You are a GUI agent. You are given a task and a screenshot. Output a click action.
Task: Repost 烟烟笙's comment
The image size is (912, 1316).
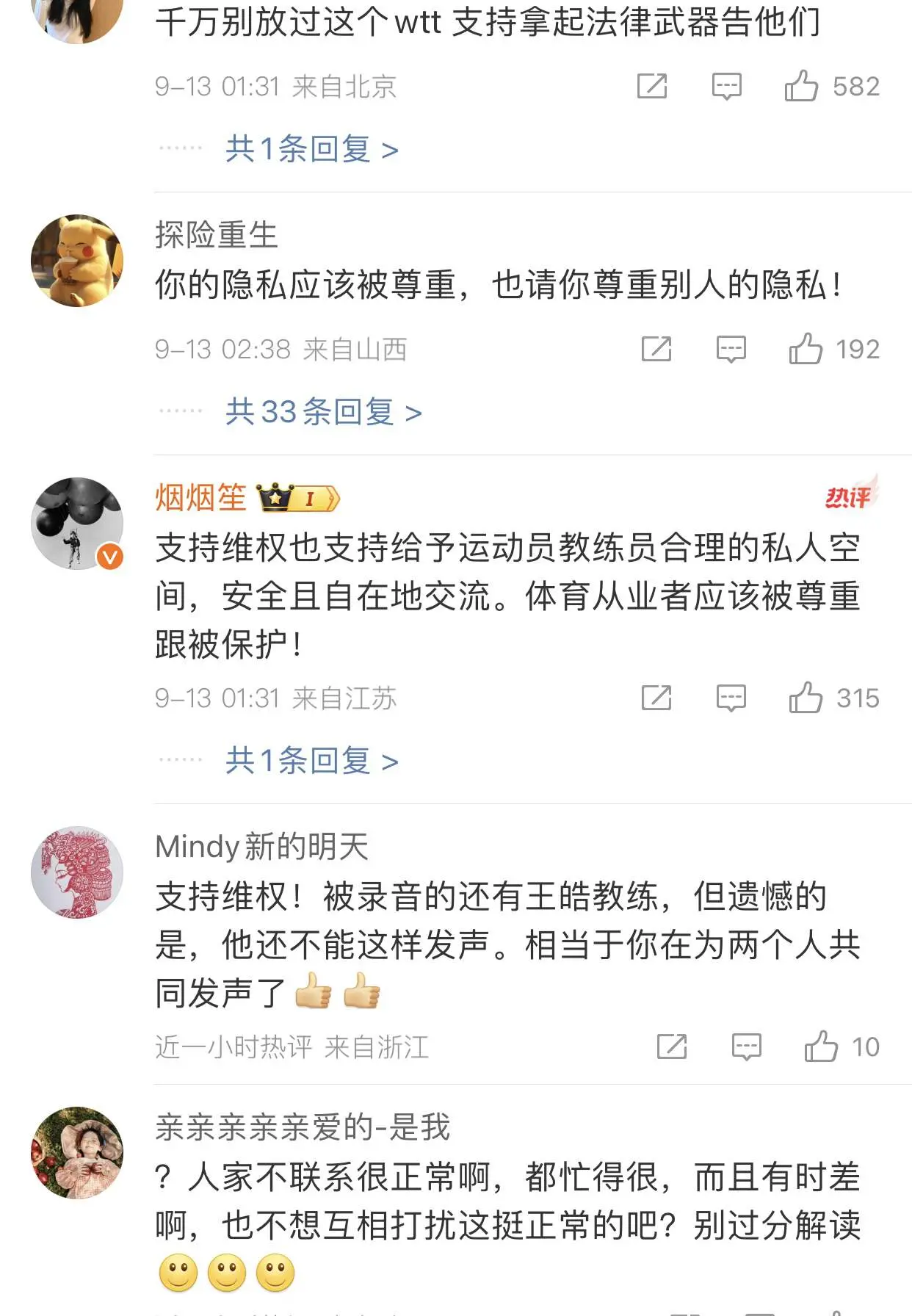pyautogui.click(x=656, y=698)
